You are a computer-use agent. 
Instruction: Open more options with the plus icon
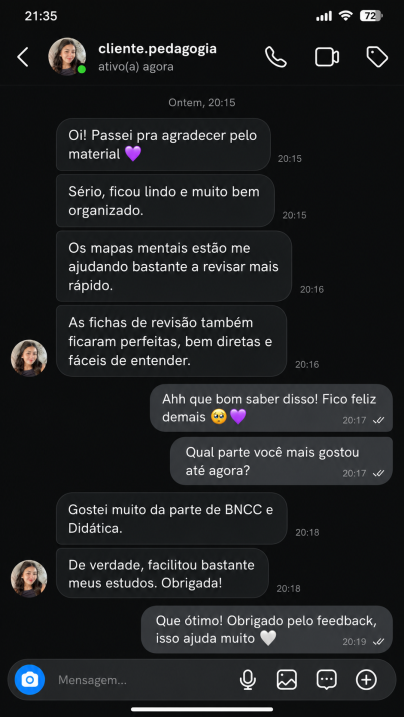pos(366,680)
